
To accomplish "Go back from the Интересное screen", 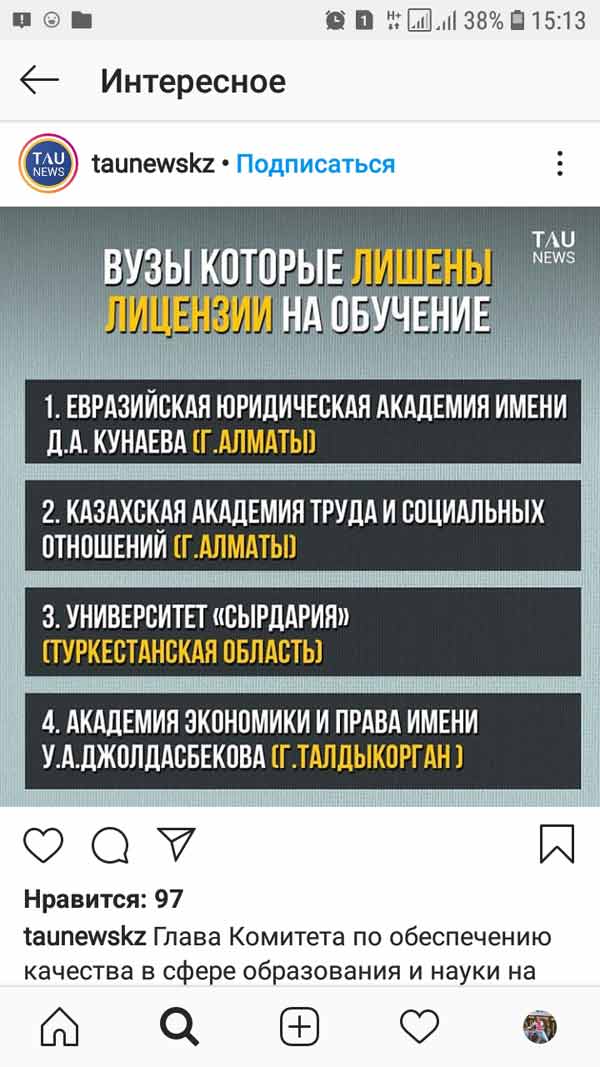I will [x=40, y=81].
